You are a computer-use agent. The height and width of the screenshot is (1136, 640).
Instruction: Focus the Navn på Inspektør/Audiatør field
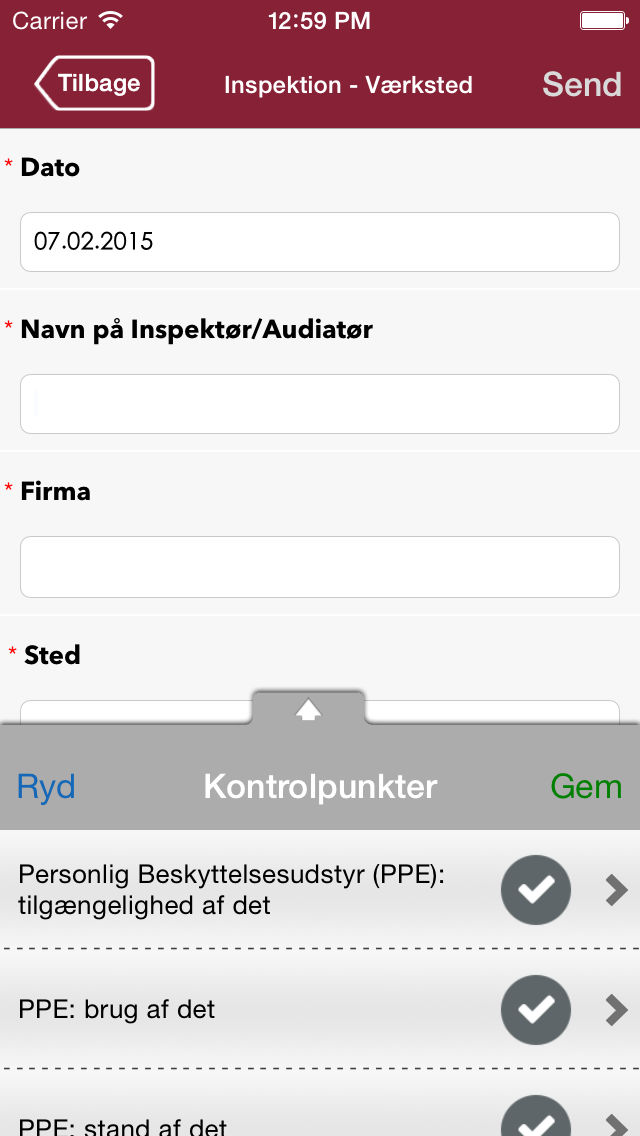click(320, 404)
